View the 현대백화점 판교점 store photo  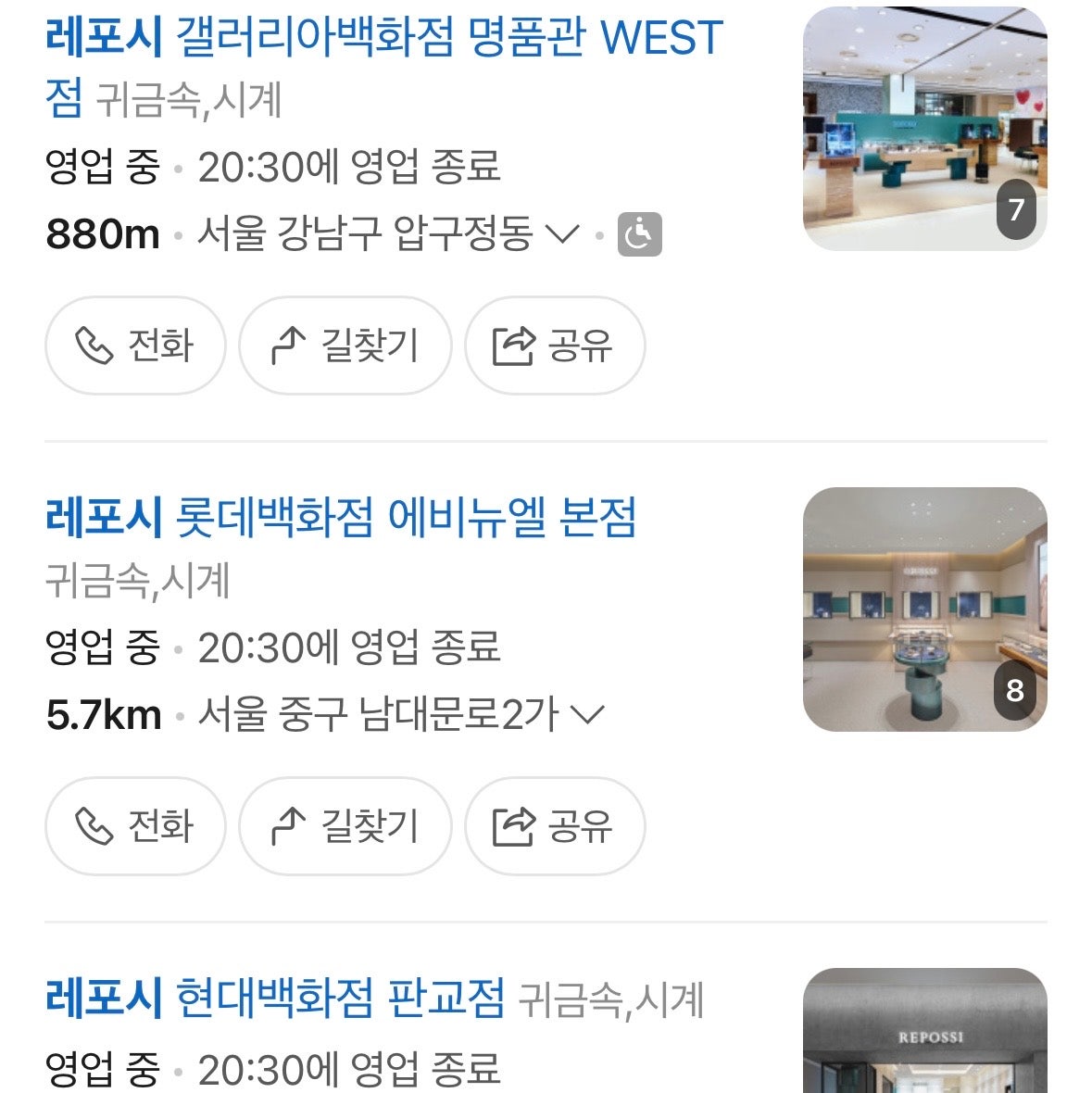923,1031
